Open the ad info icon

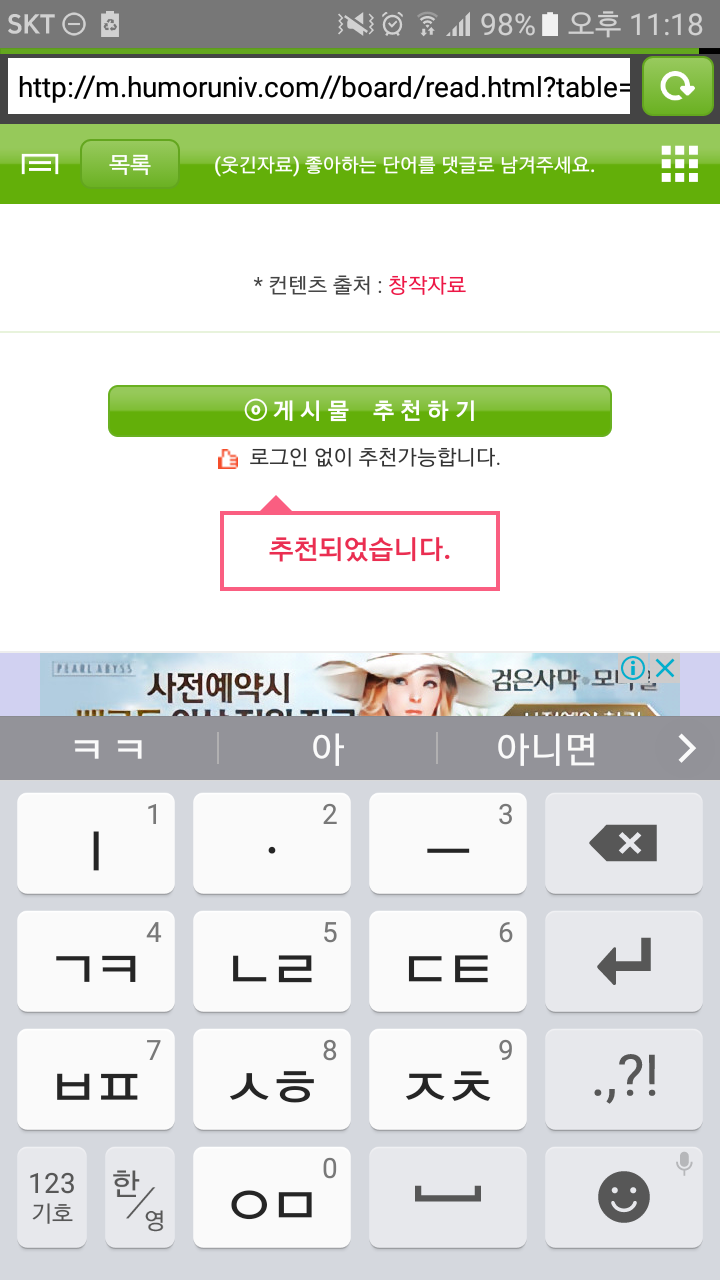pos(633,668)
